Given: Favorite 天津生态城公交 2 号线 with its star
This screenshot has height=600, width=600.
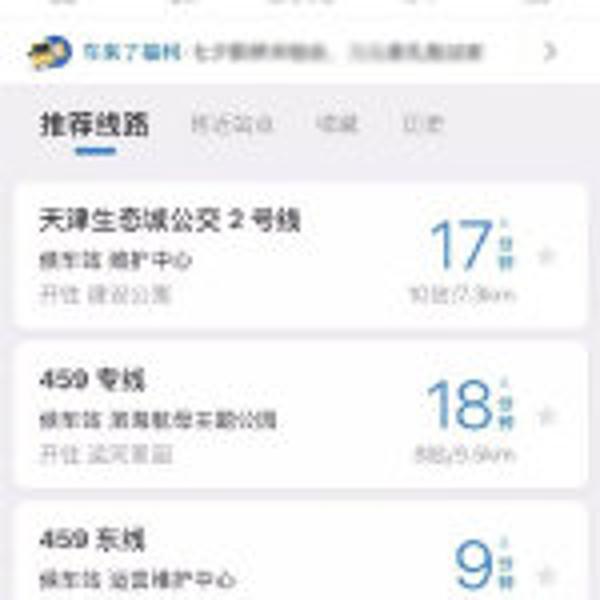Looking at the screenshot, I should click(546, 257).
